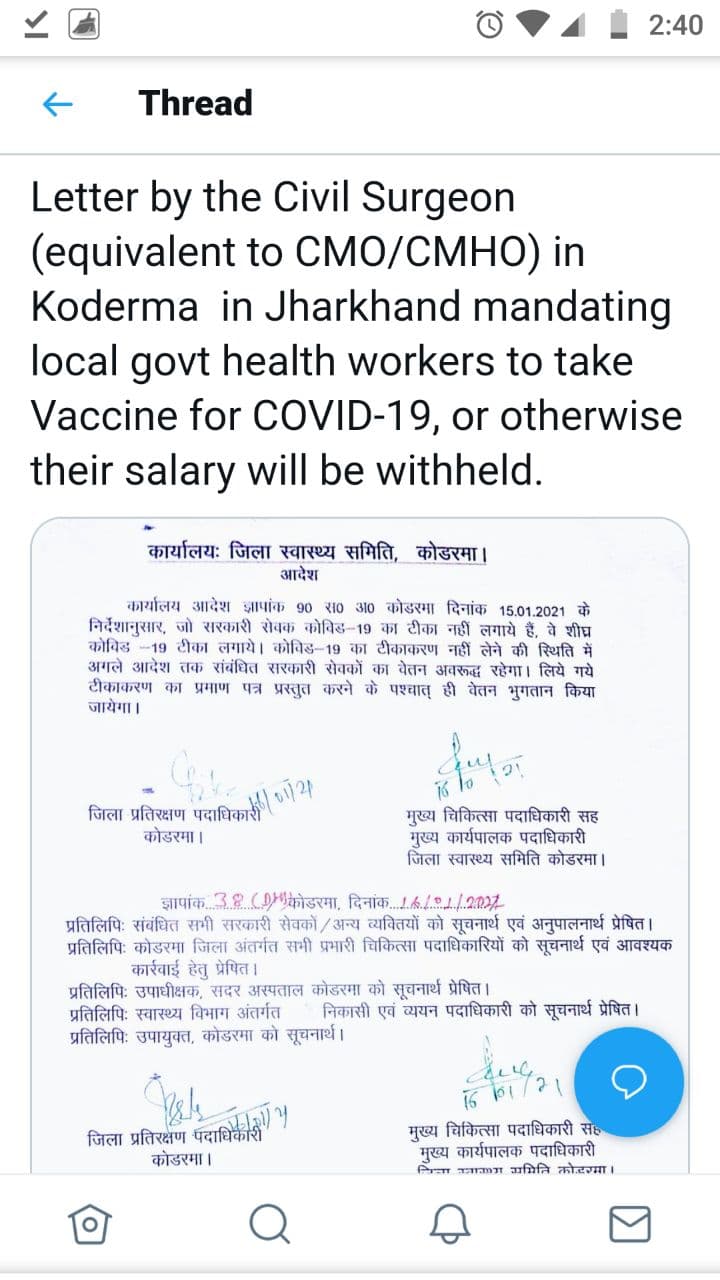
Task: Open the attached Koderma letter image
Action: tap(360, 845)
